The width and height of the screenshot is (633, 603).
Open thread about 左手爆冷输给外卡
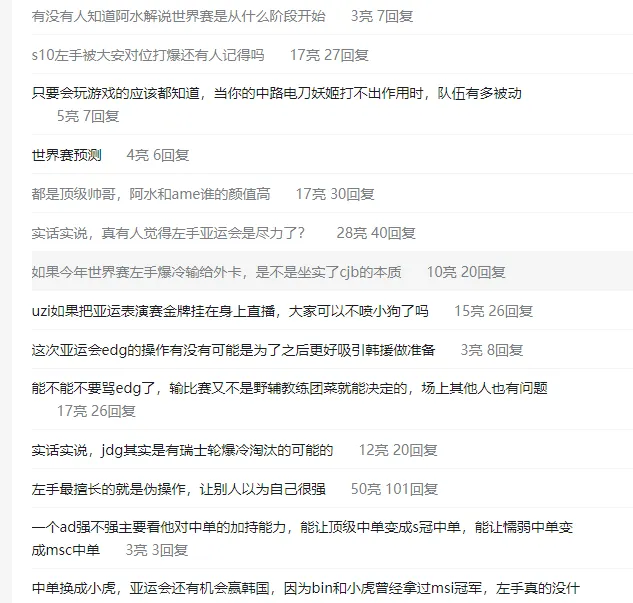(x=217, y=272)
